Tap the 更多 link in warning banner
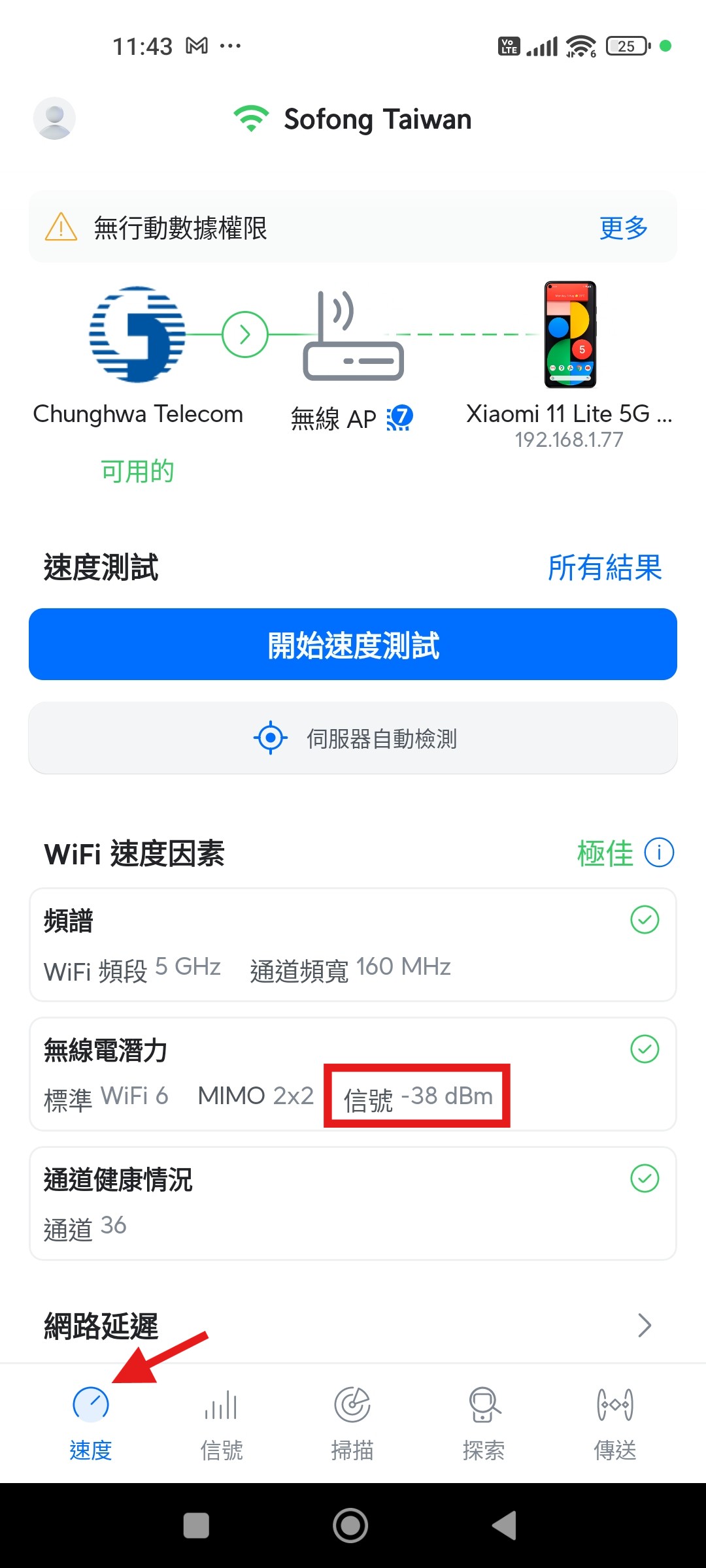This screenshot has height=1568, width=706. pos(623,228)
